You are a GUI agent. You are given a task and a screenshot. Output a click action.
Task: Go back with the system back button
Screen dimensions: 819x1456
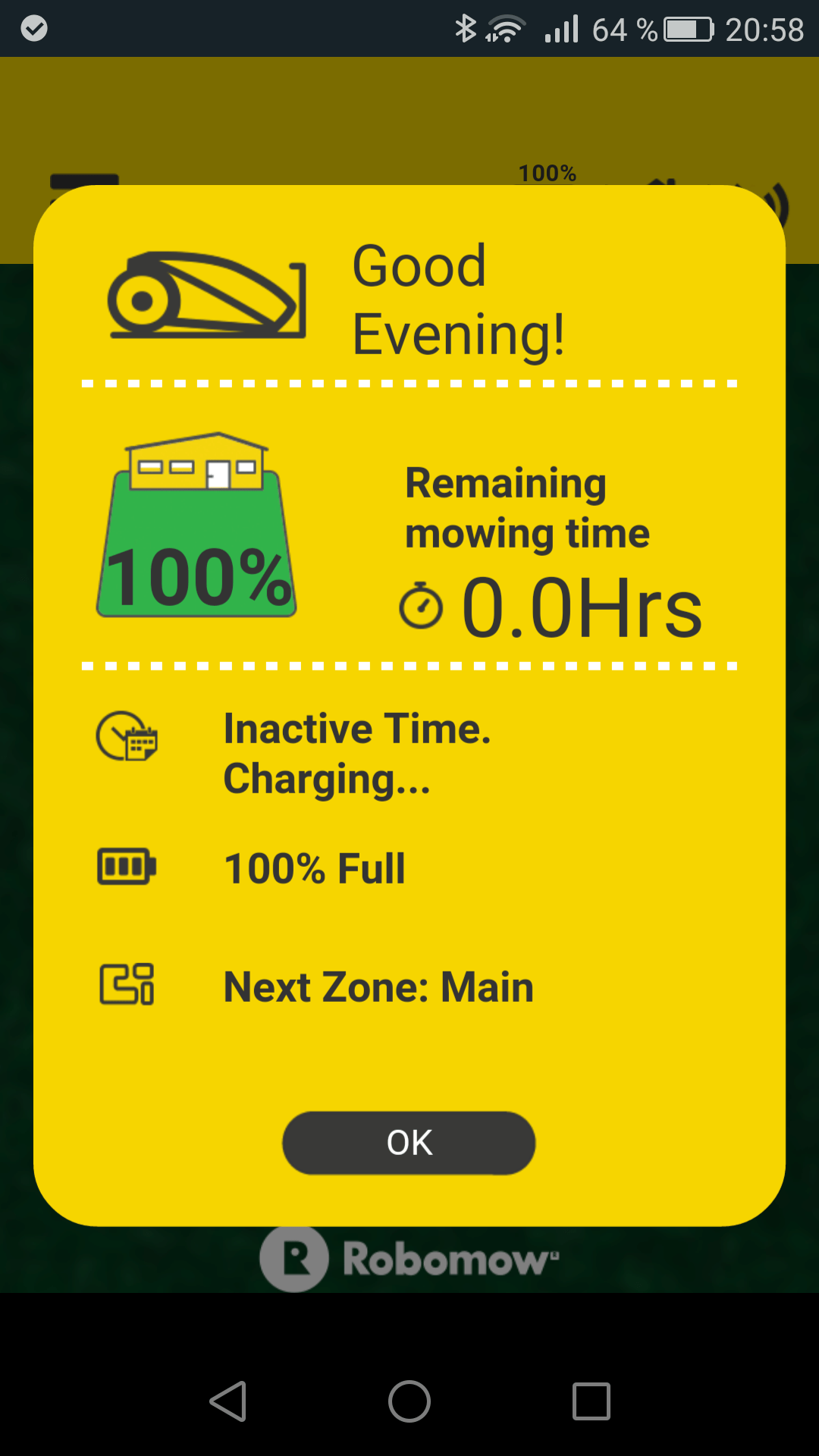pyautogui.click(x=227, y=1401)
